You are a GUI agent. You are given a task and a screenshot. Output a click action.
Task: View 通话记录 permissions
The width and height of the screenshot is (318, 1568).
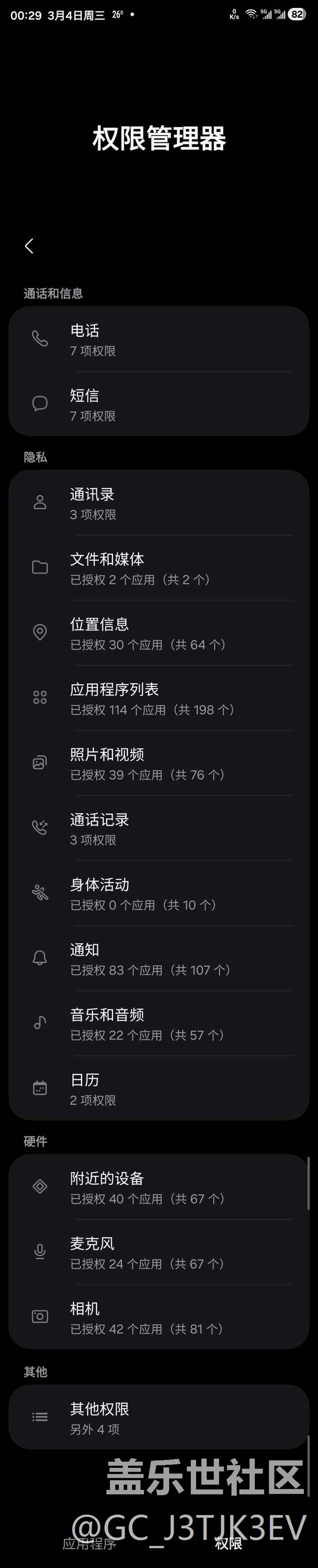click(x=159, y=829)
